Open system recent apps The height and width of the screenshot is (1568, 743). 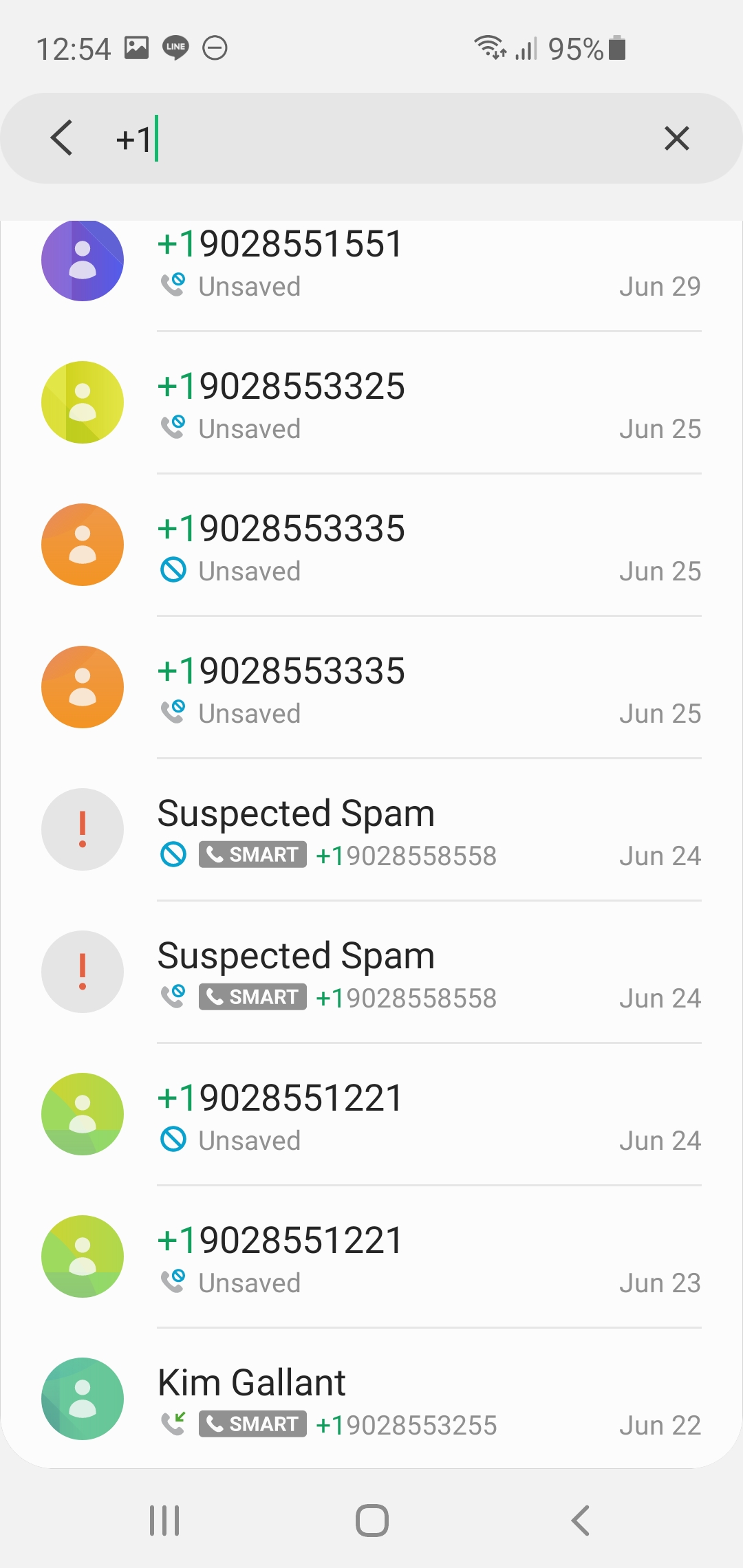click(x=164, y=1521)
